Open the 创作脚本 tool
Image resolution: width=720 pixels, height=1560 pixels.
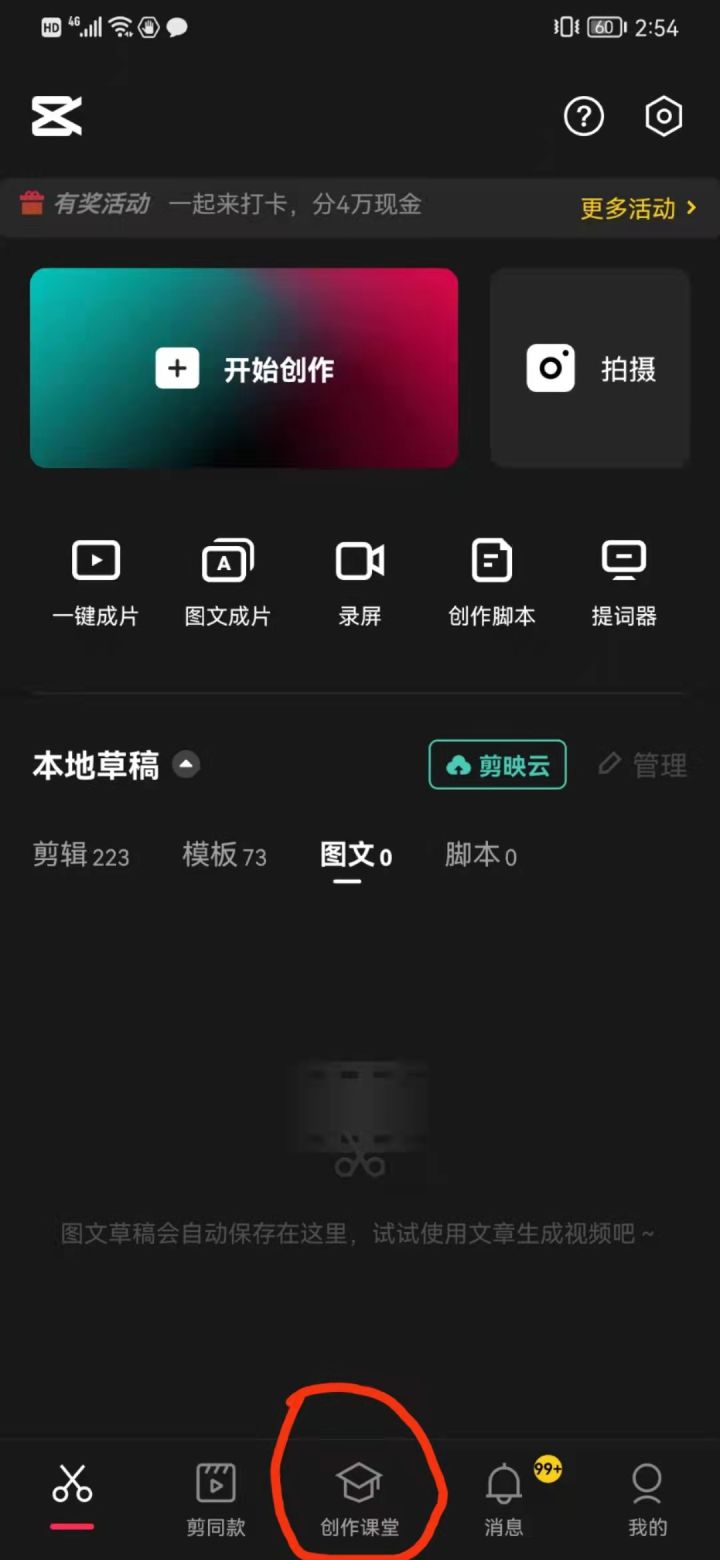pos(491,580)
